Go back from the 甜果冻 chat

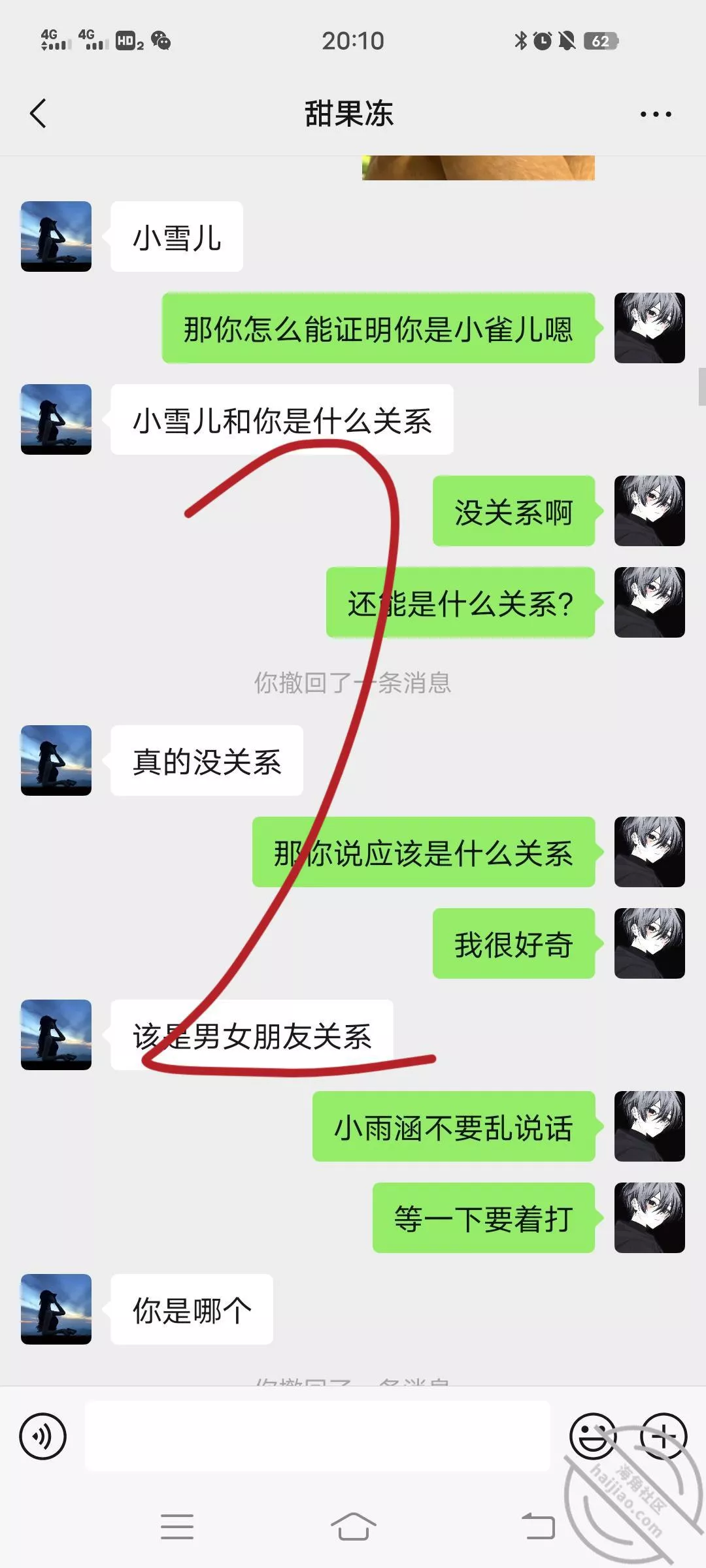(38, 114)
